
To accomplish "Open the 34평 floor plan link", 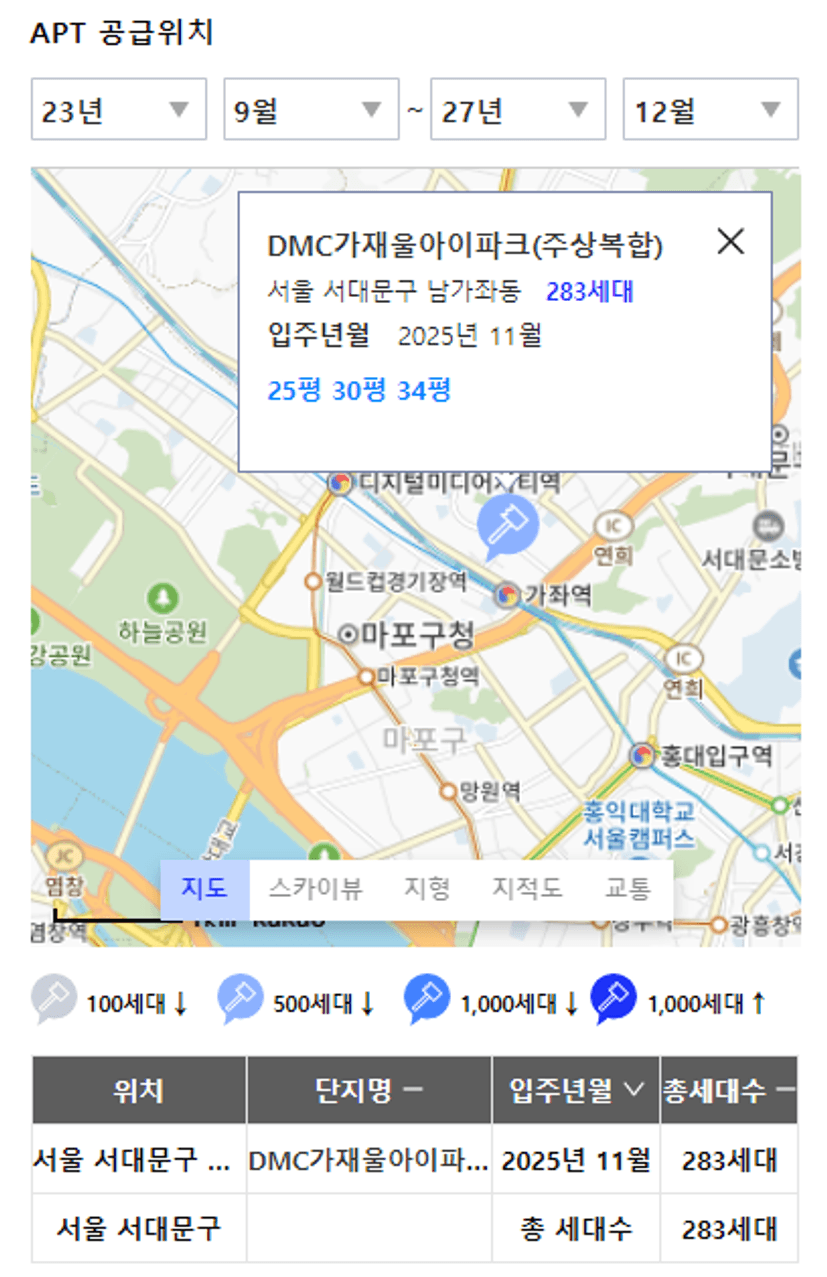I will pos(424,390).
